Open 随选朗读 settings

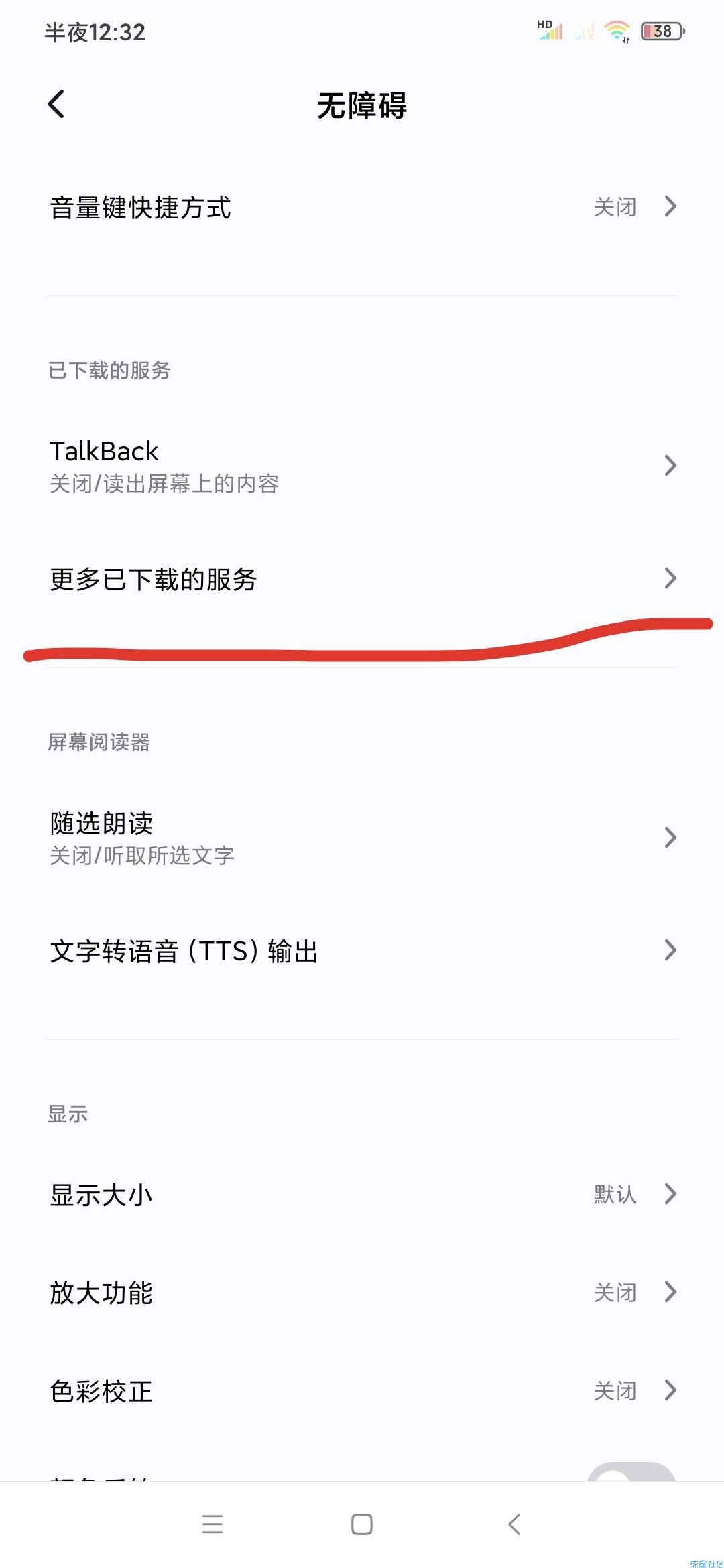coord(362,838)
